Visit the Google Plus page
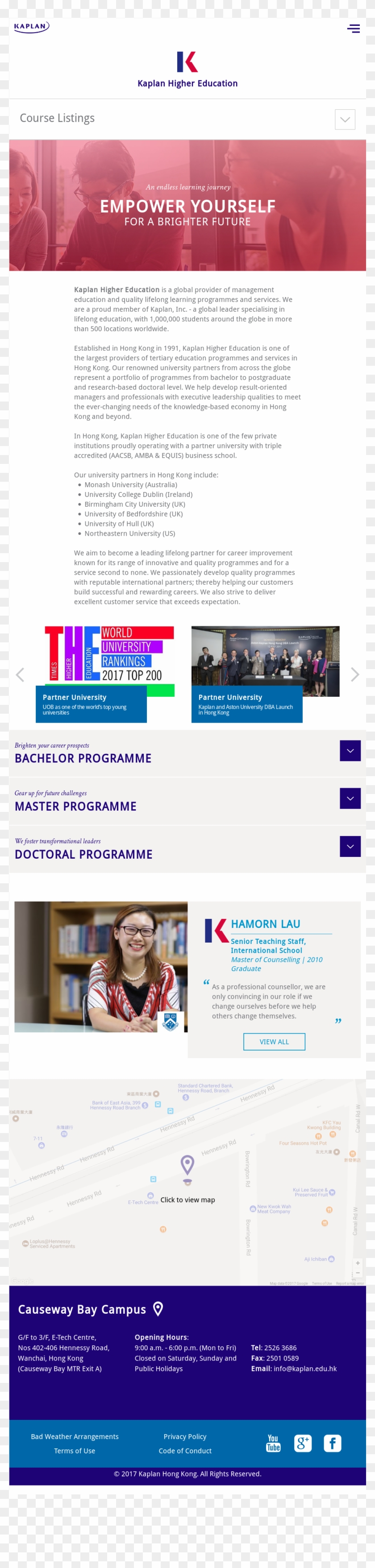Viewport: 375px width, 1568px height. coord(303,1443)
